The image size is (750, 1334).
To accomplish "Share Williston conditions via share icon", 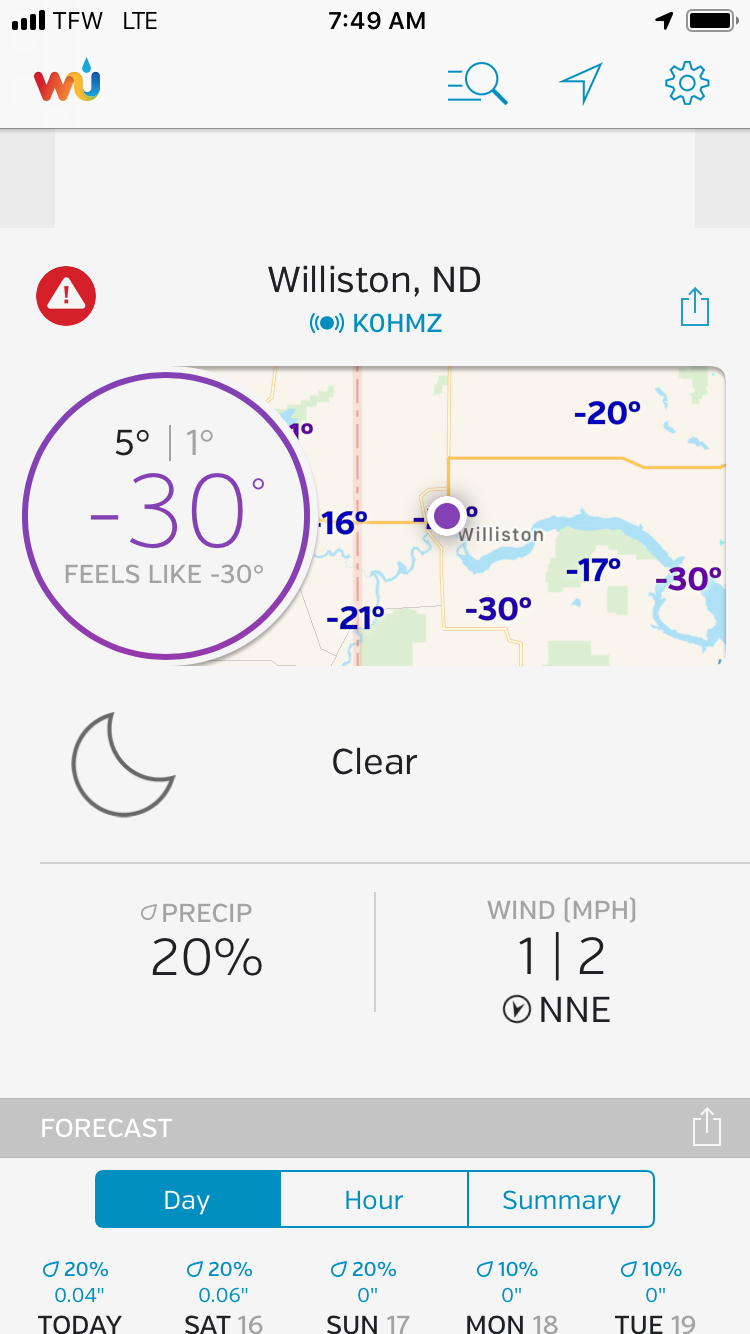I will (695, 306).
